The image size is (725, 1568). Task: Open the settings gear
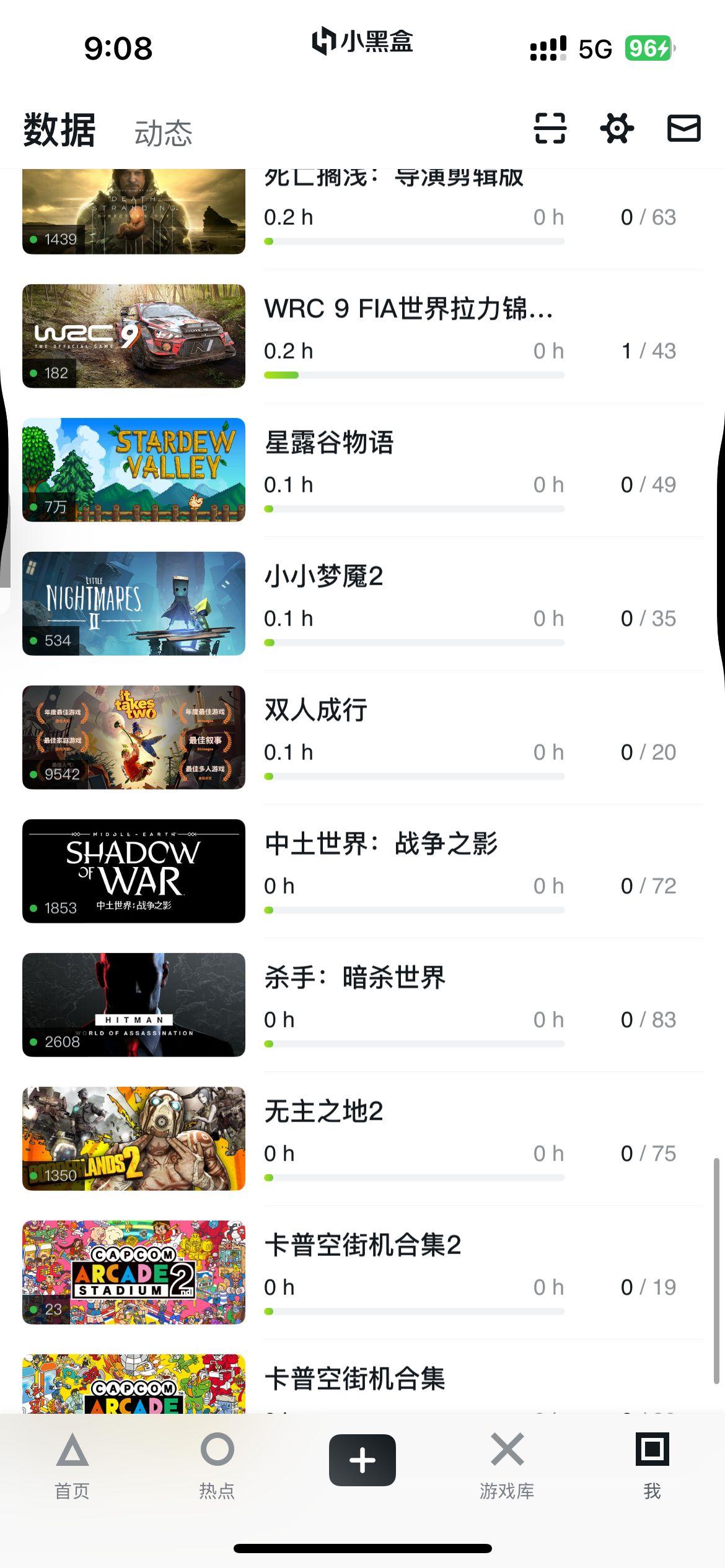(617, 128)
